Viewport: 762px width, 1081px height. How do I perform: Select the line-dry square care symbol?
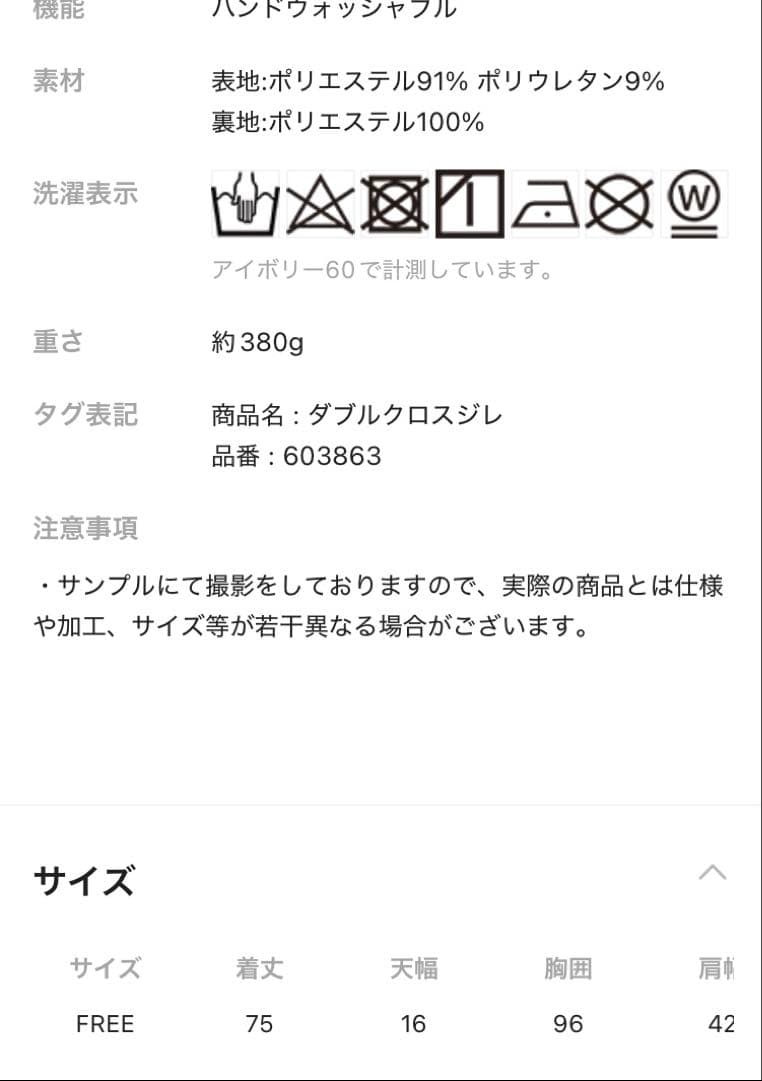click(x=466, y=203)
